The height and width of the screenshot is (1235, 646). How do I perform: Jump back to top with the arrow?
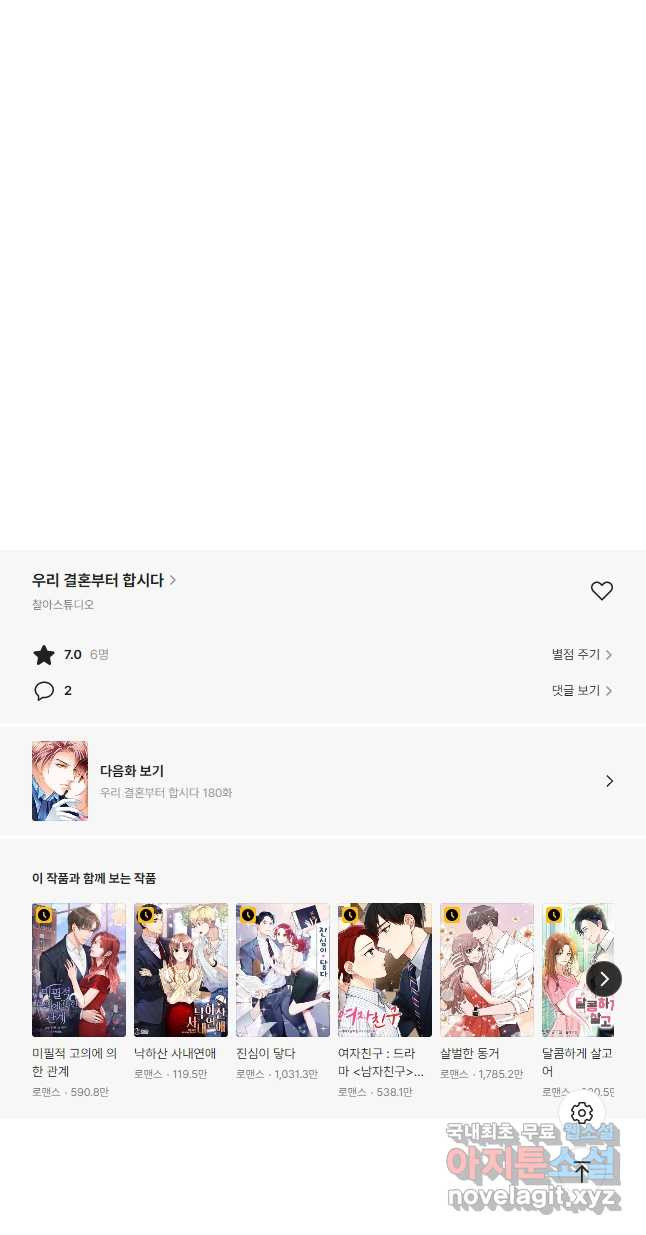click(x=582, y=1172)
